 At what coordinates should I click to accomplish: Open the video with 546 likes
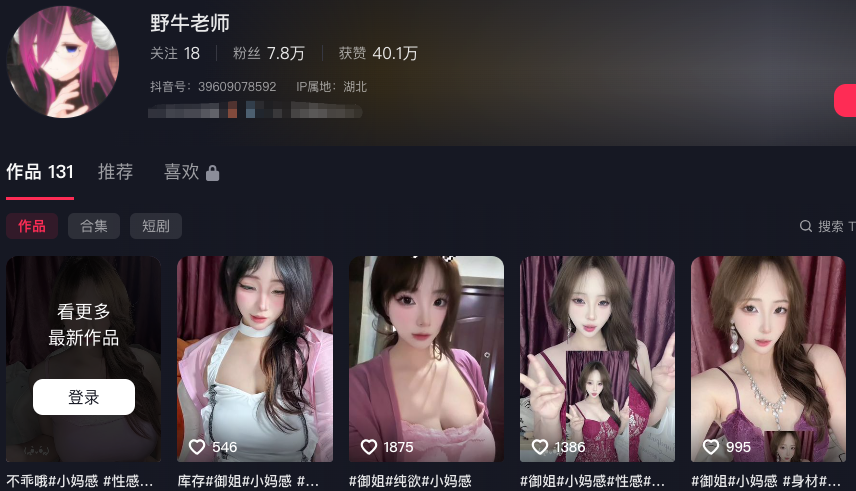click(x=255, y=358)
